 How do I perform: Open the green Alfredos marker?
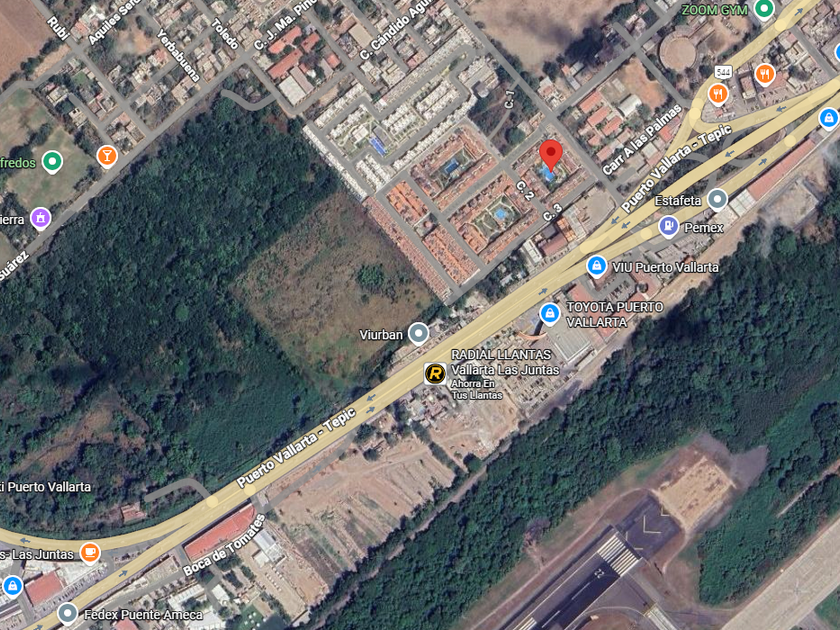tap(52, 161)
